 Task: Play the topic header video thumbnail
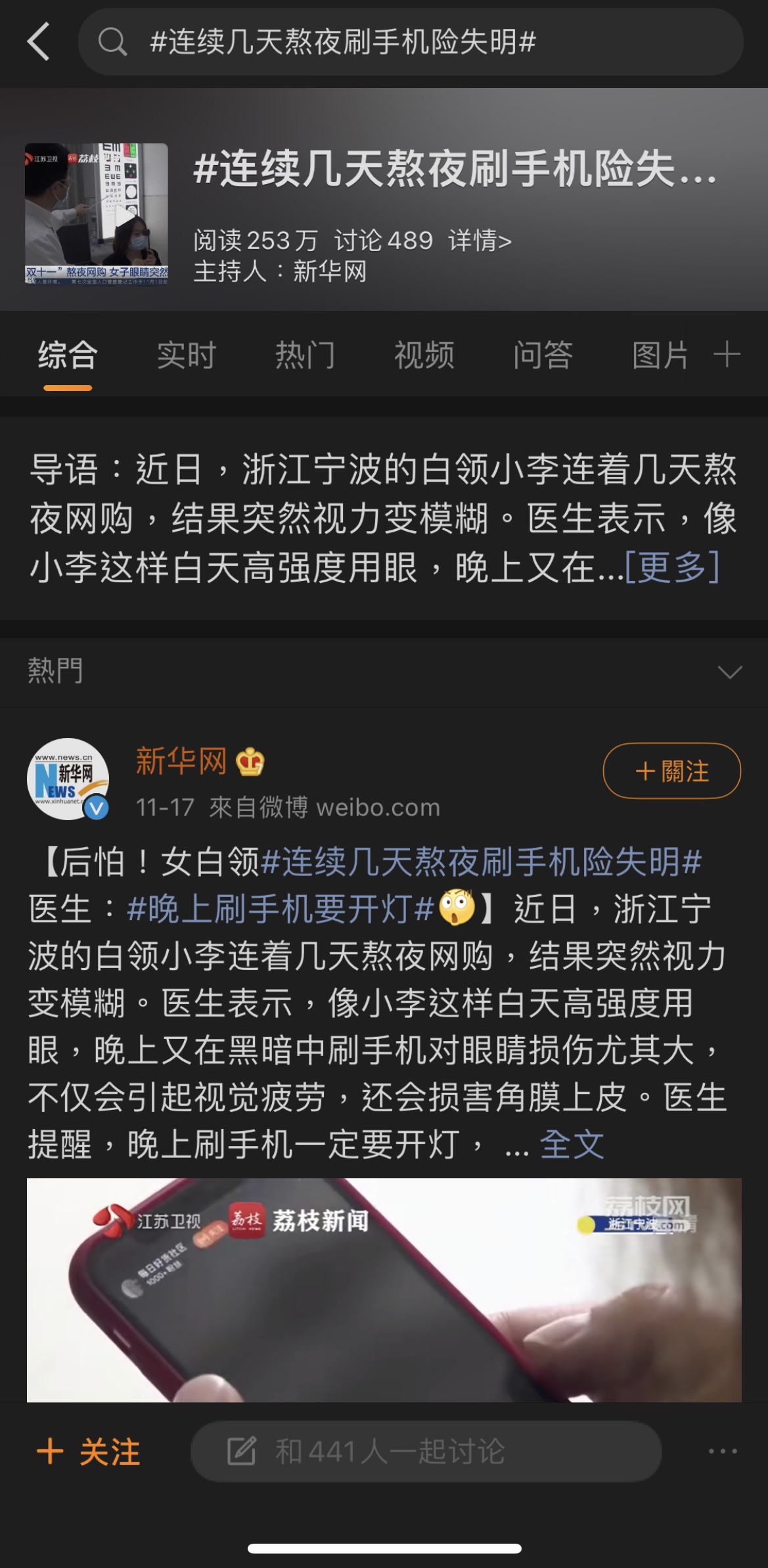[x=97, y=214]
